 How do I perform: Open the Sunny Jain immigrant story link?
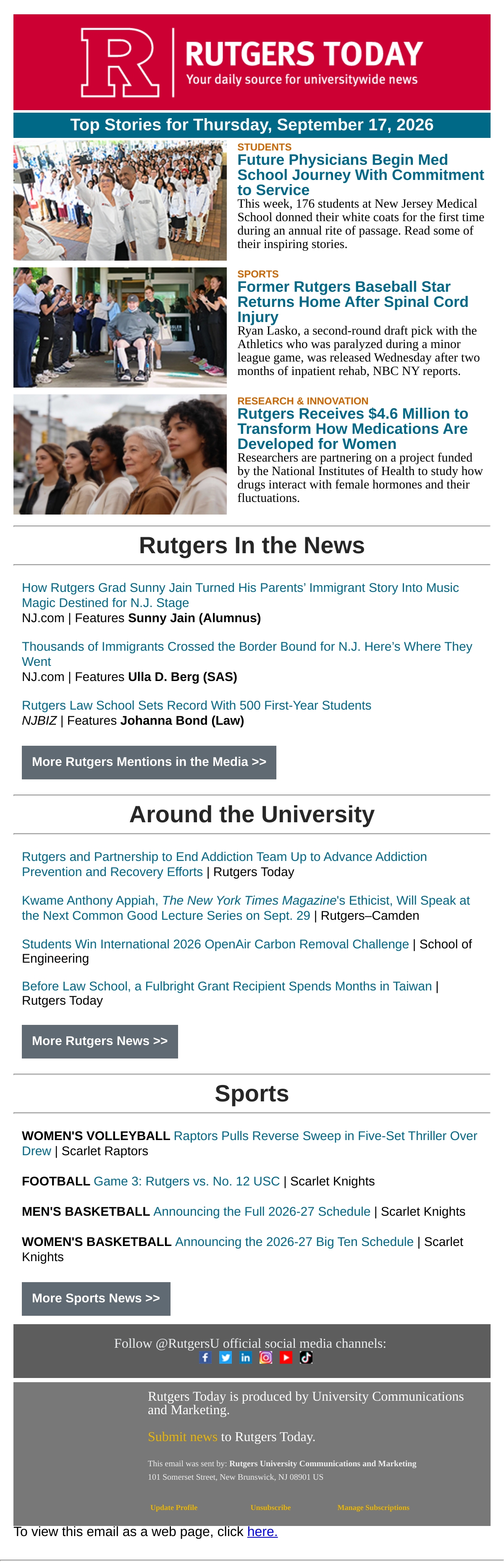pyautogui.click(x=240, y=595)
